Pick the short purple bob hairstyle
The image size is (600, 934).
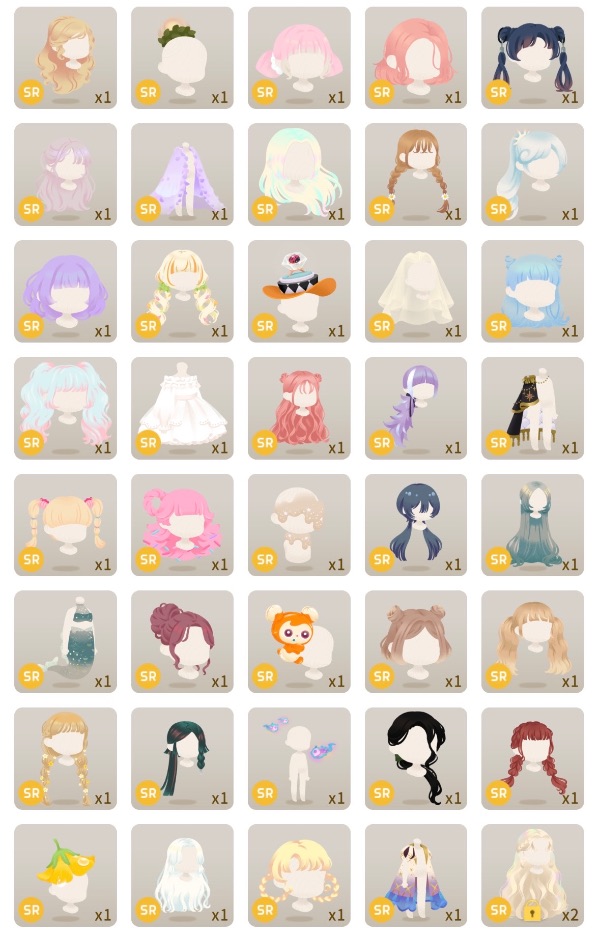point(65,291)
